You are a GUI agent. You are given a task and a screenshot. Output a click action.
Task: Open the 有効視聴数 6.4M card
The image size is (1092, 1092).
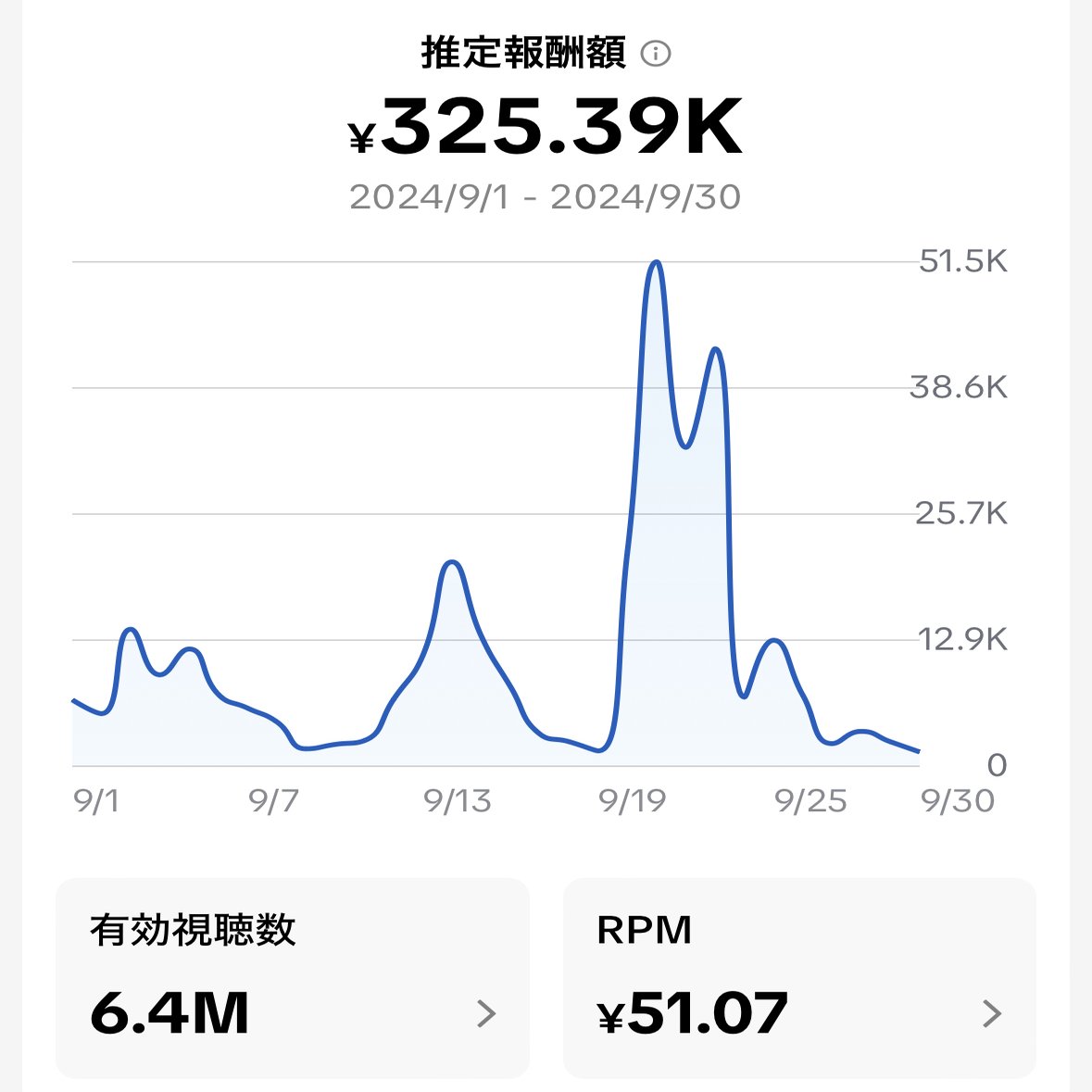click(293, 977)
